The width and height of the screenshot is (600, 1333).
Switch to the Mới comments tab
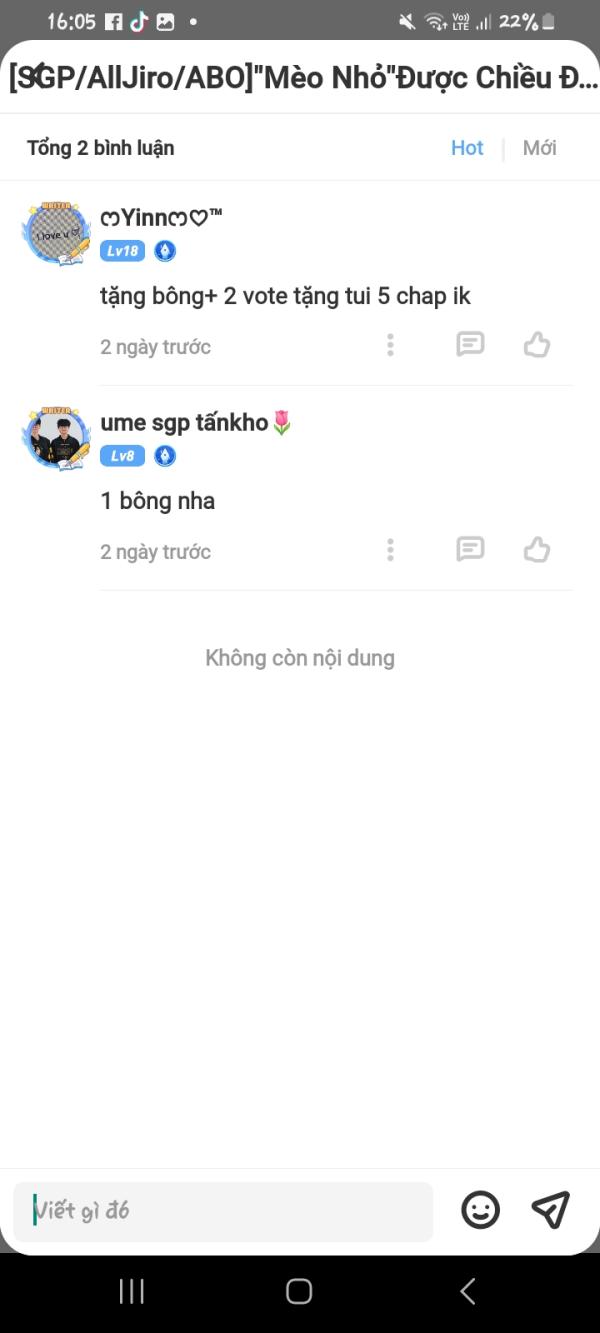[539, 148]
